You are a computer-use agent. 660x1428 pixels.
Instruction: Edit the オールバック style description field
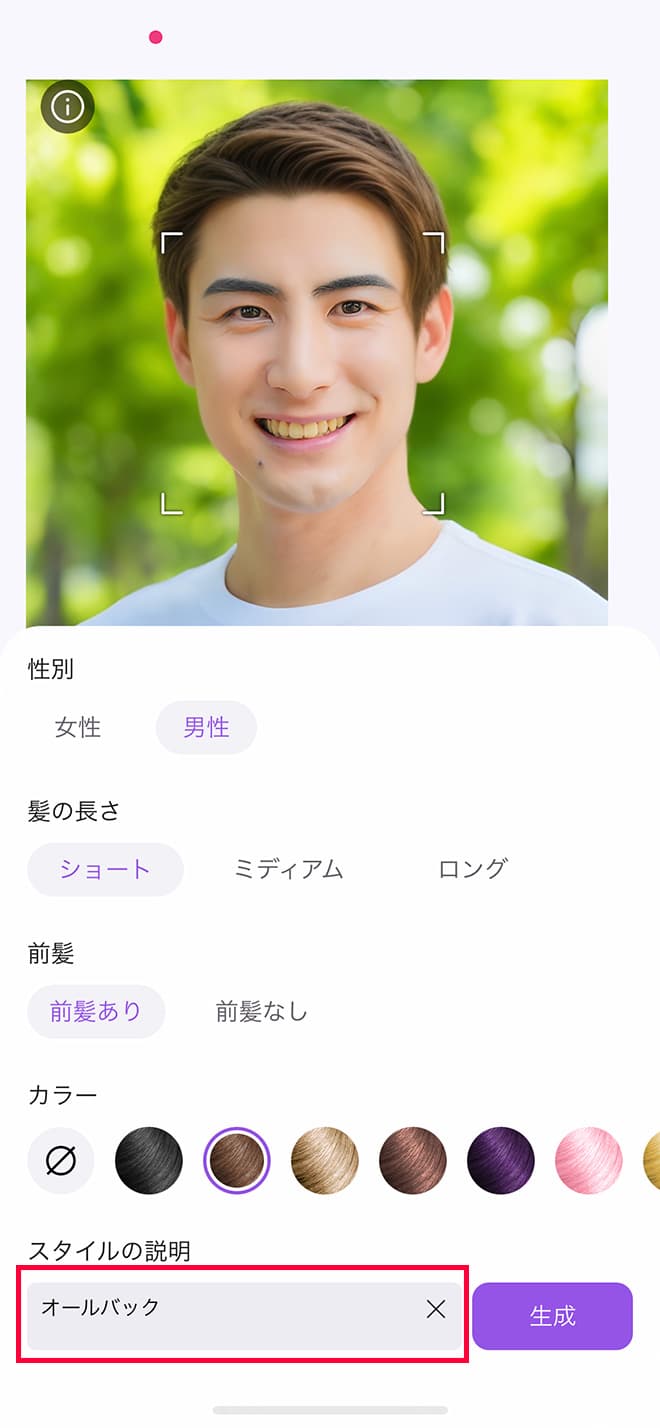coord(220,1310)
